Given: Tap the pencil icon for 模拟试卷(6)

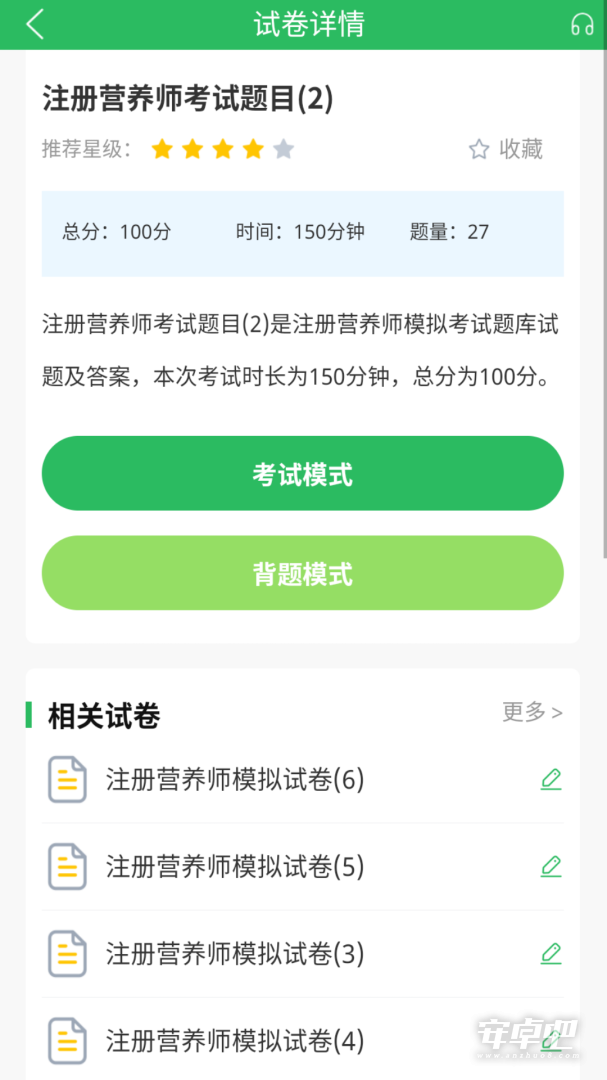Looking at the screenshot, I should [551, 780].
